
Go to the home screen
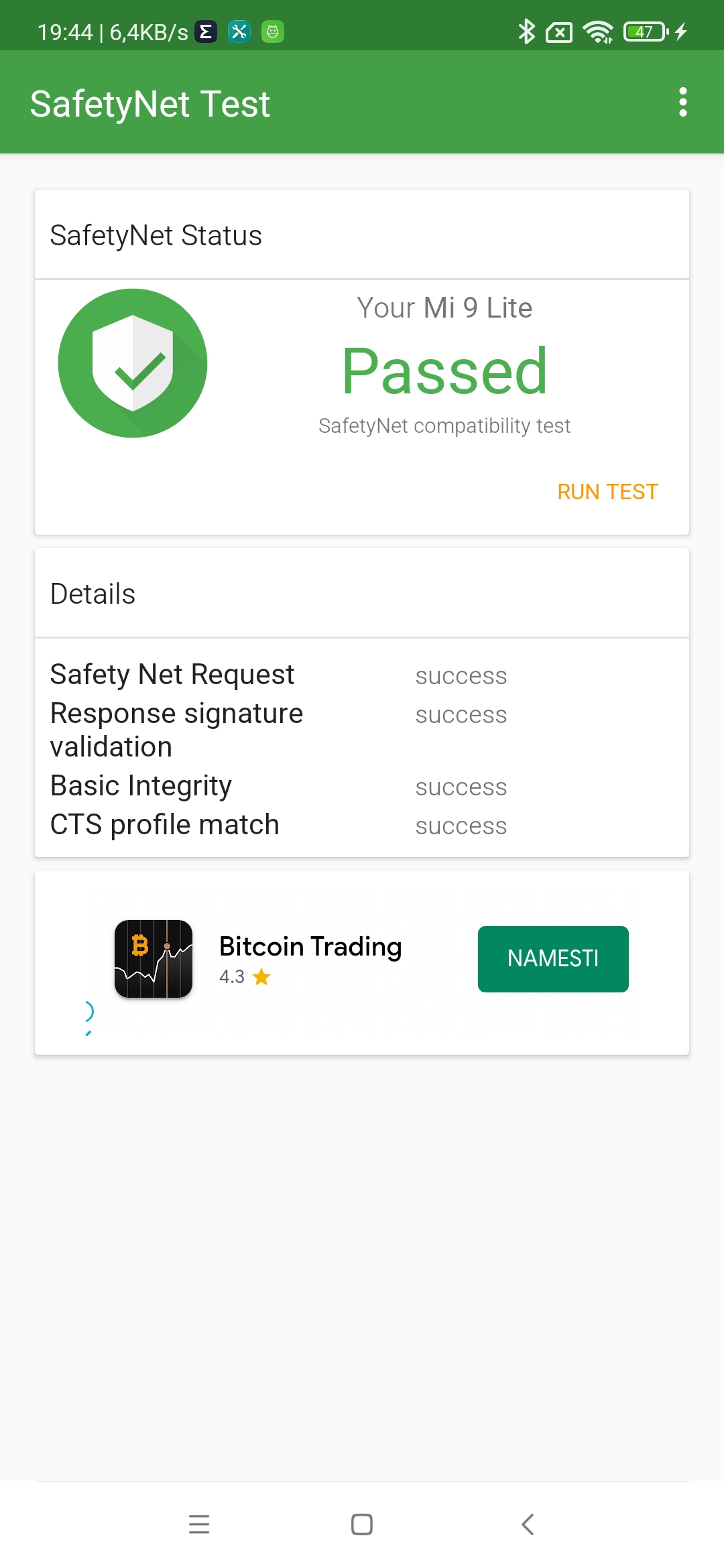click(362, 1524)
